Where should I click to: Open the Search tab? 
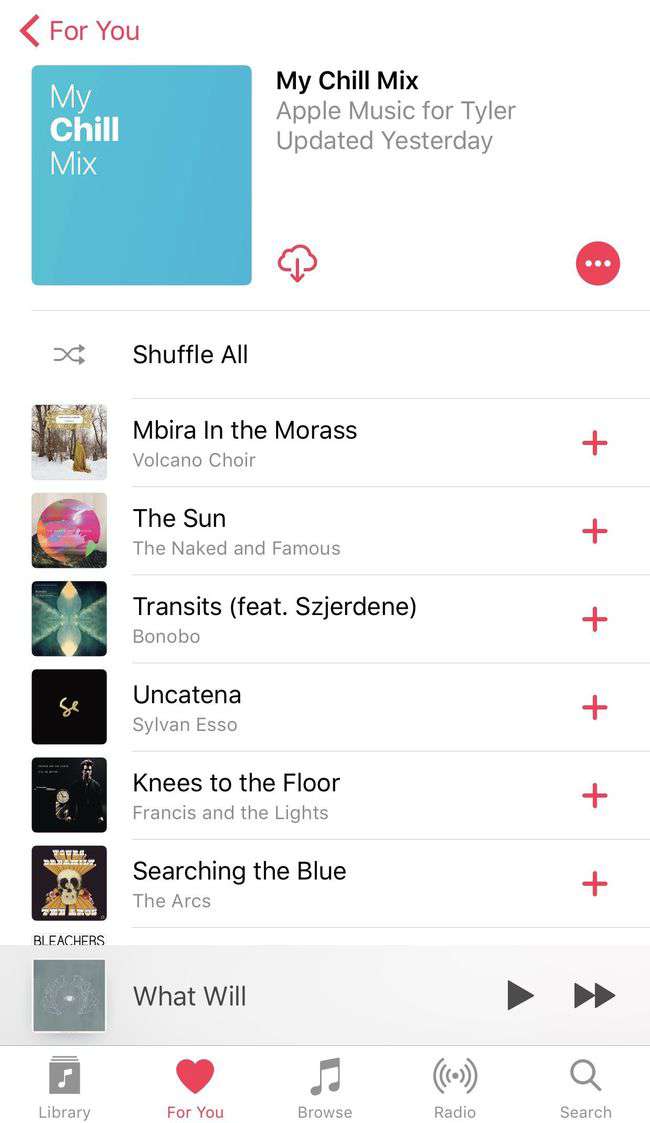click(x=585, y=1088)
